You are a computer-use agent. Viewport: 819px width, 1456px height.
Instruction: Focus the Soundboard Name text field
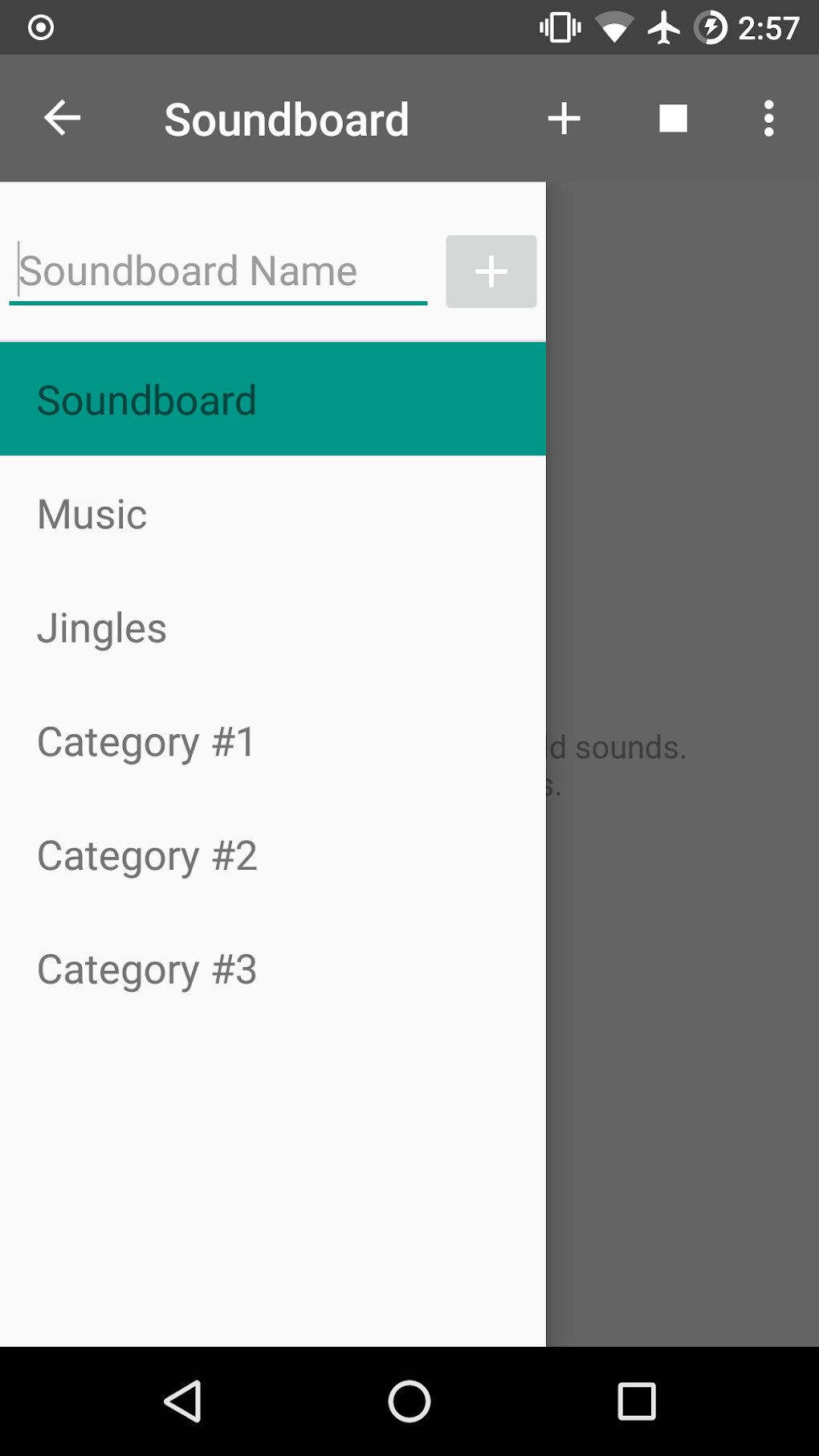tap(218, 271)
